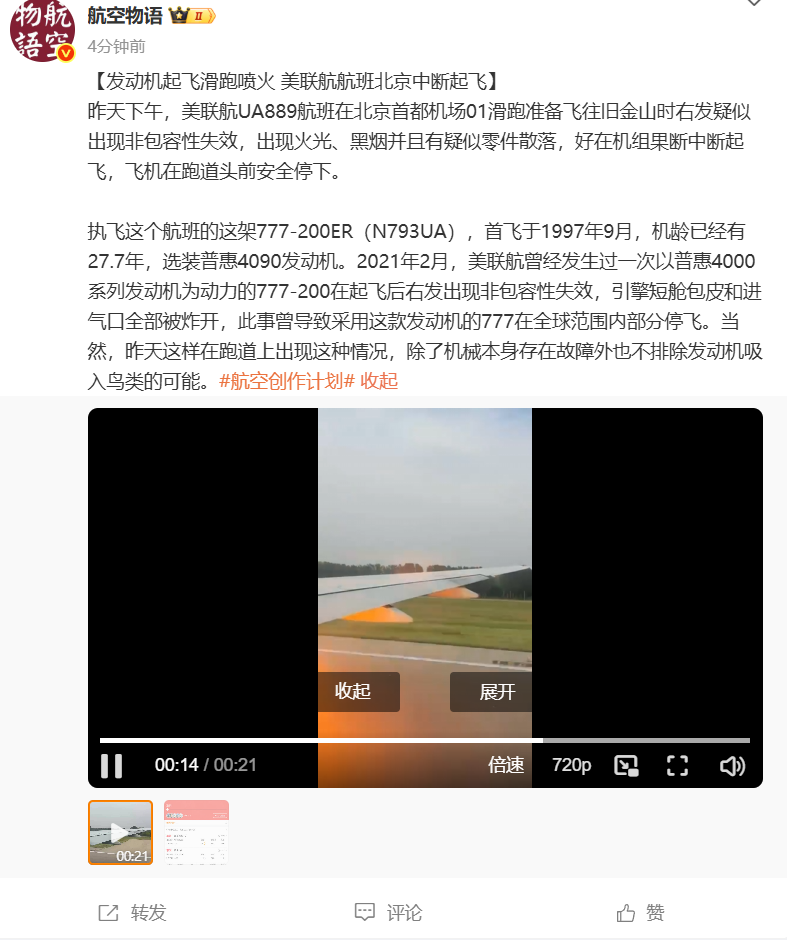Collapse the post text with 收起 link
This screenshot has width=787, height=940.
pos(379,380)
